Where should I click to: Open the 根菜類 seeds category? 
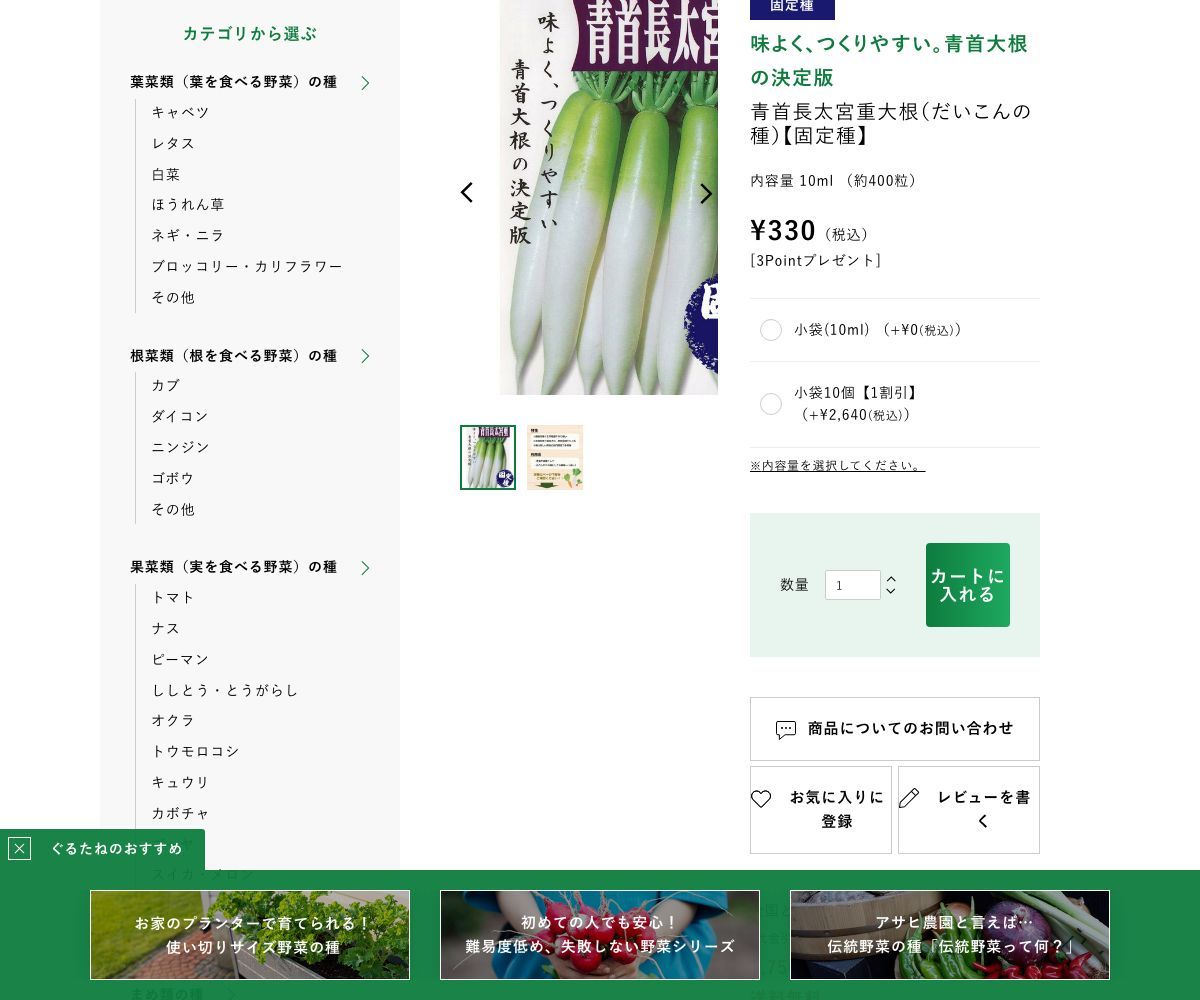pos(234,356)
